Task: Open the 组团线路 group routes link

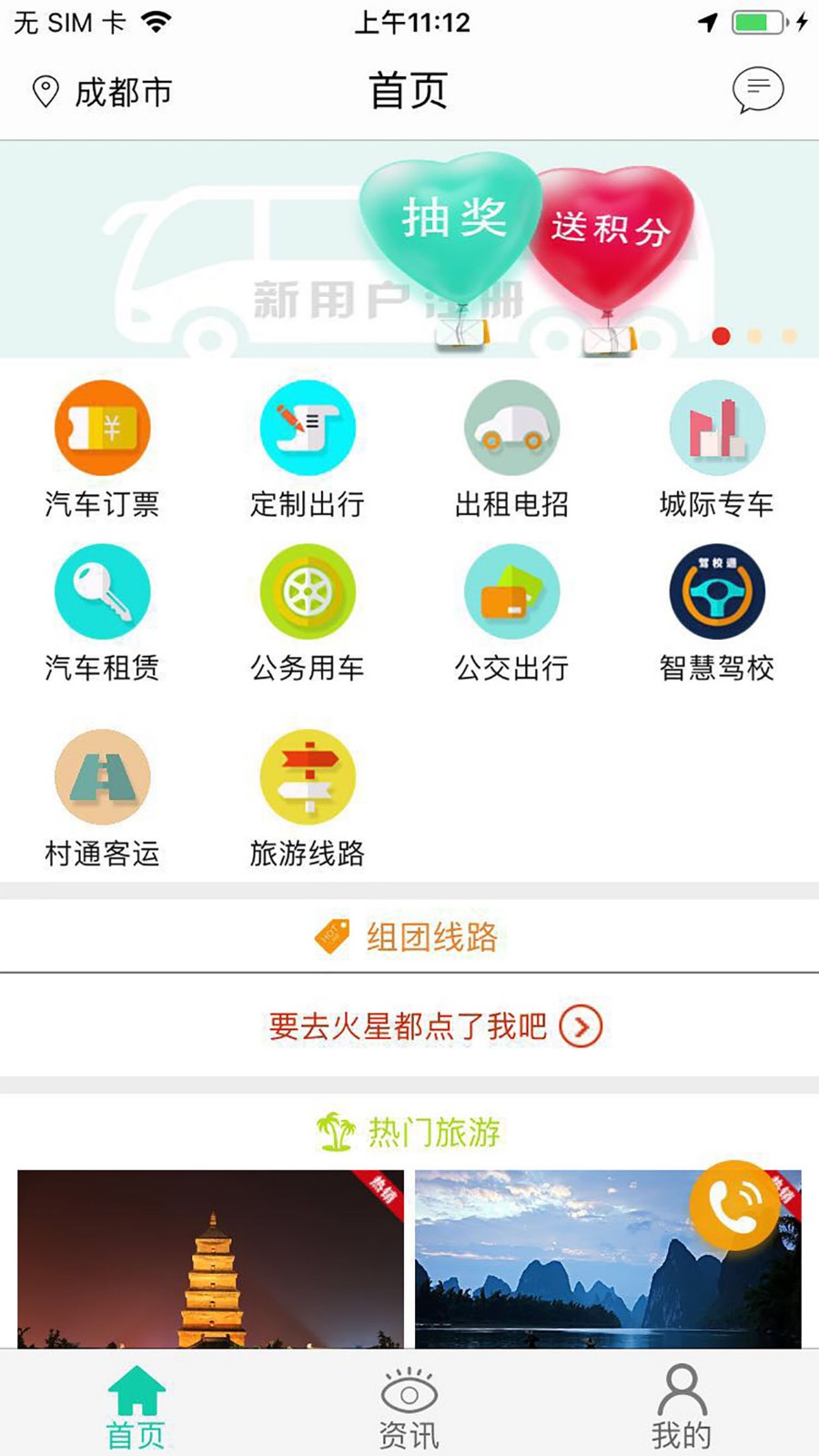Action: click(409, 935)
